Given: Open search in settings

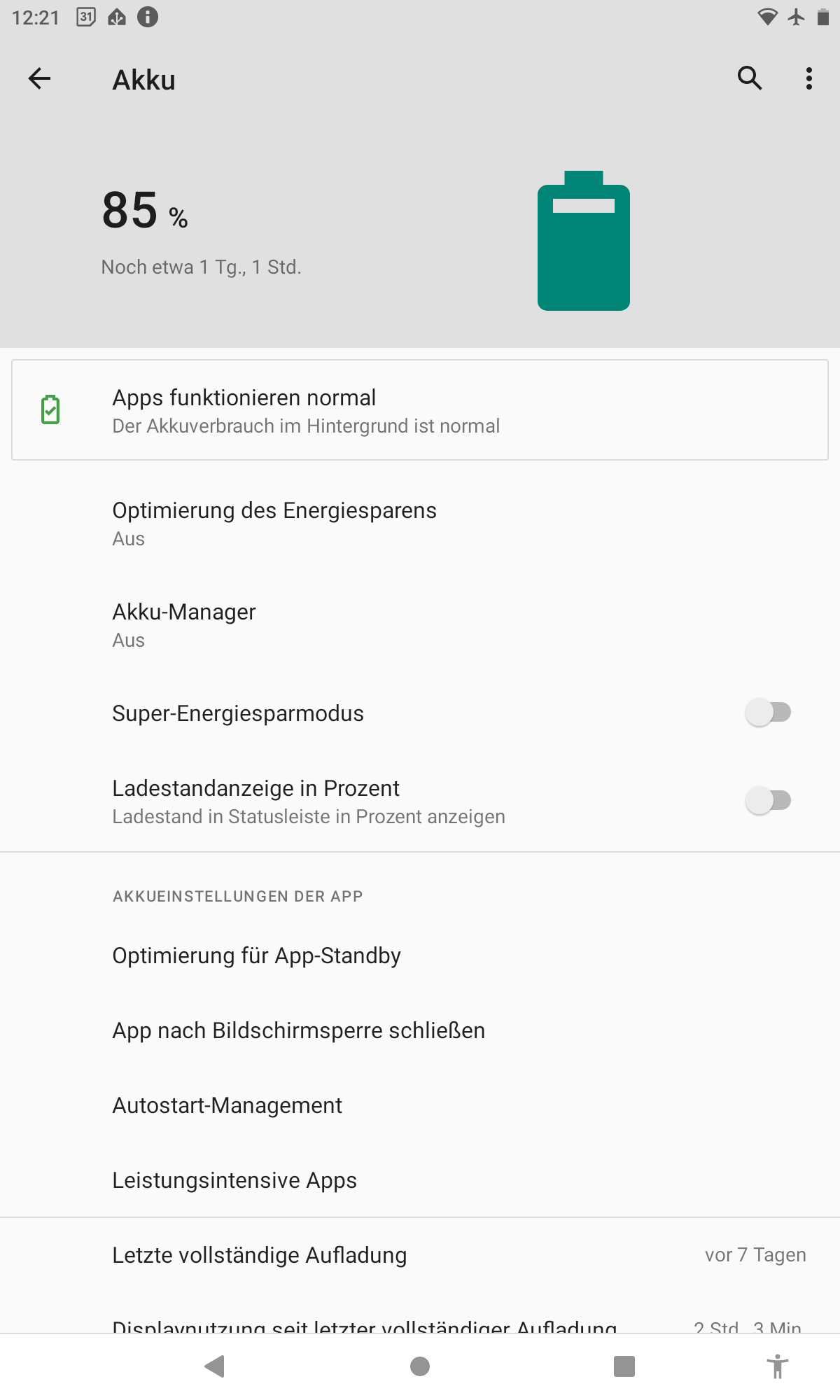Looking at the screenshot, I should coord(749,78).
